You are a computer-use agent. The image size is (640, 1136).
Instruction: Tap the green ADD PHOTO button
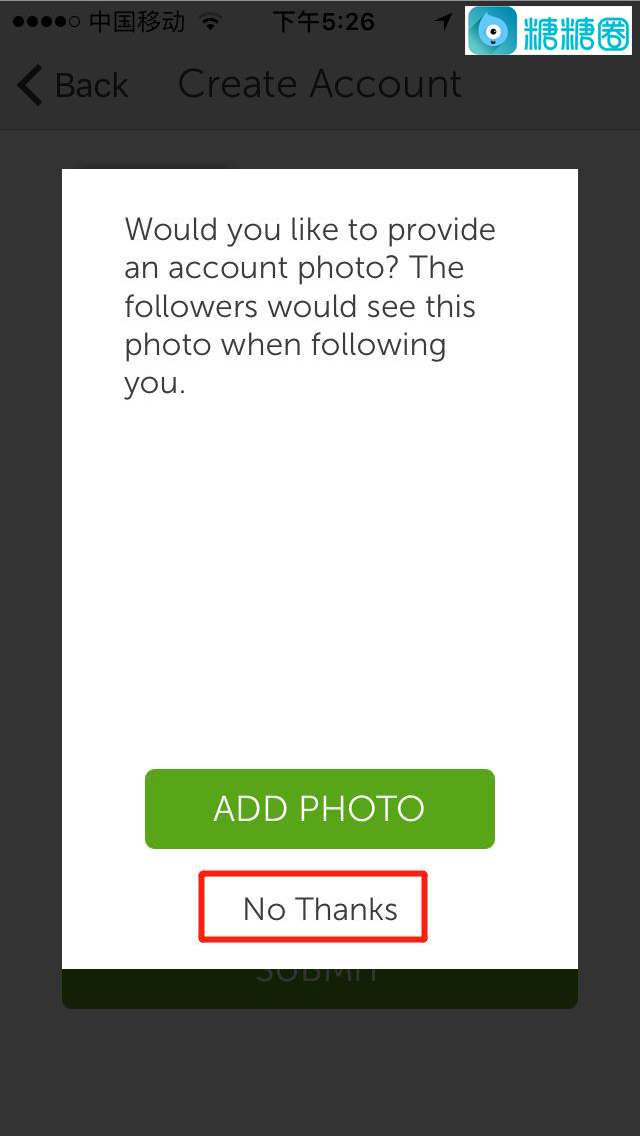pyautogui.click(x=319, y=808)
